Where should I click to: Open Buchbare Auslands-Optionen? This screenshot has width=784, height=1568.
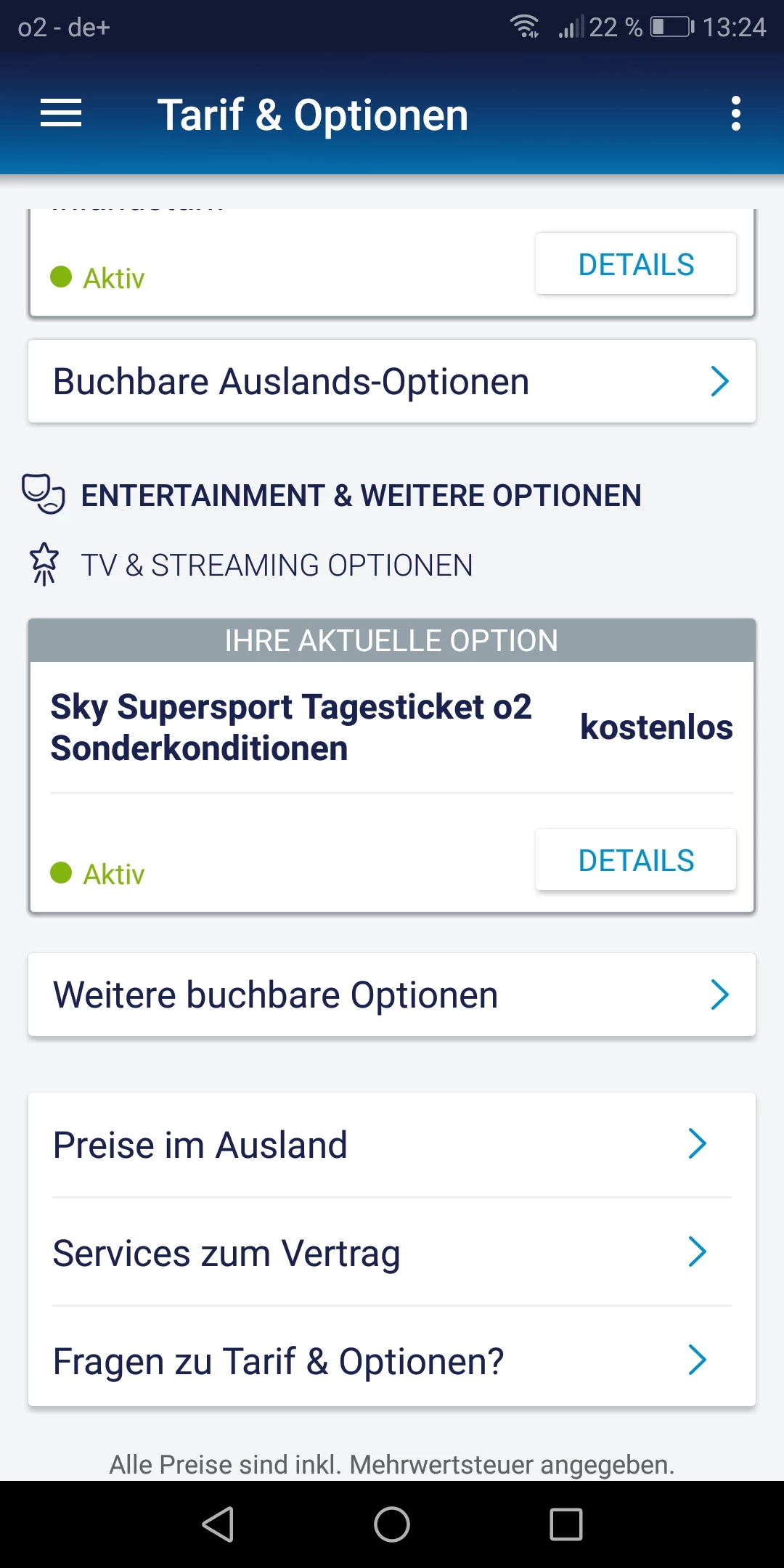pyautogui.click(x=392, y=382)
